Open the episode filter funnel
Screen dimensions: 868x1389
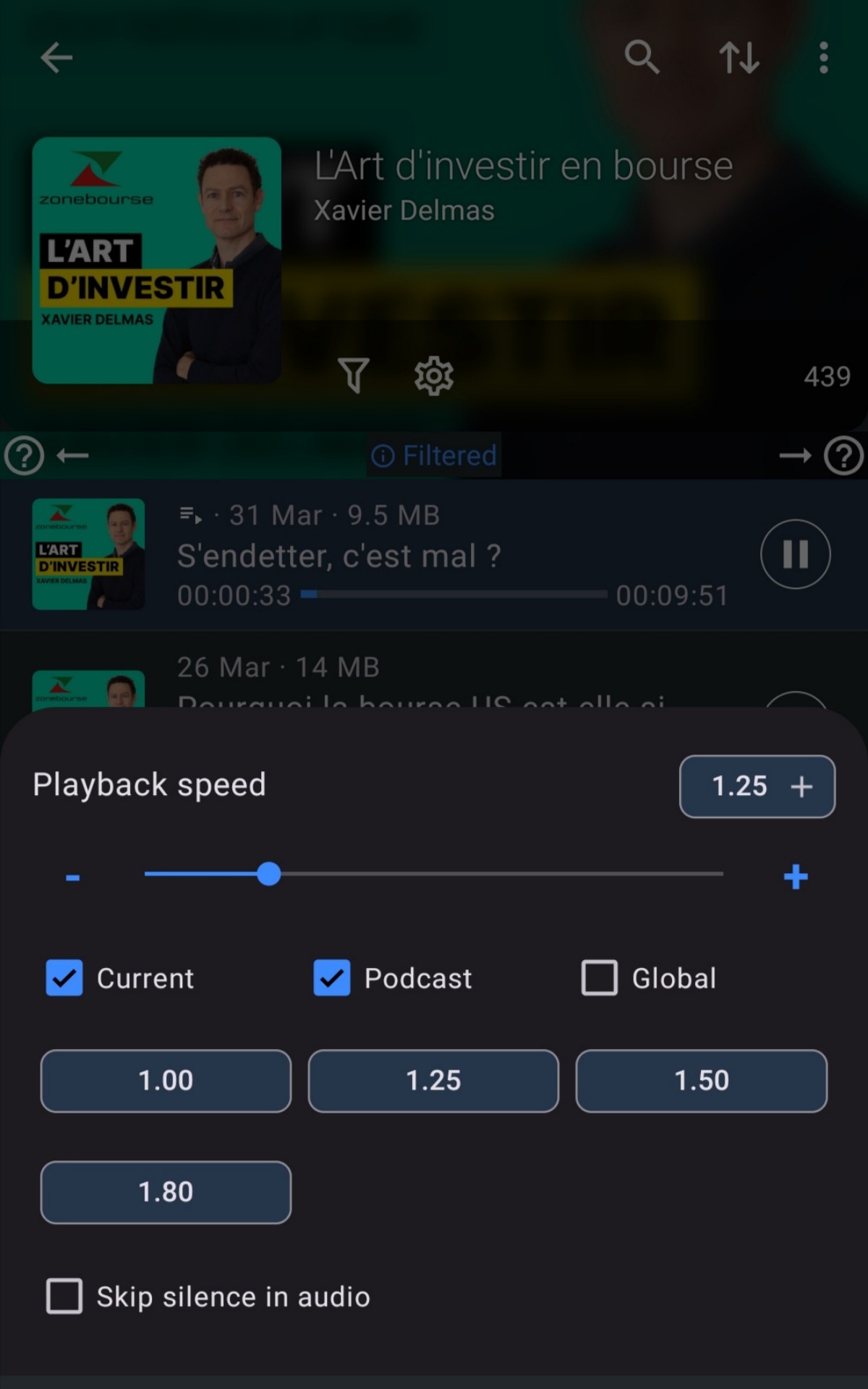[x=354, y=375]
